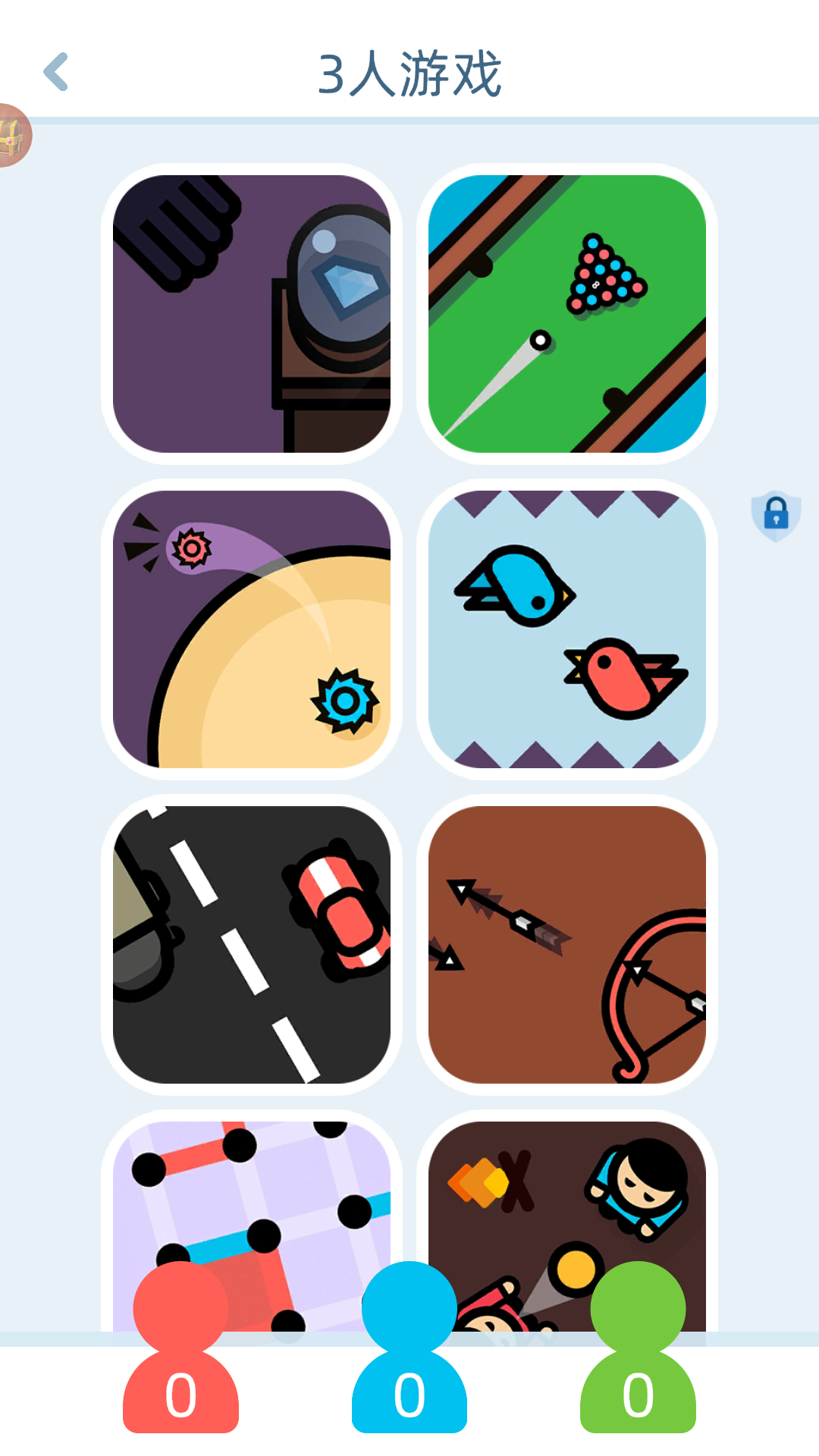Viewport: 819px width, 1456px height.
Task: Open the dots and boxes game
Action: tap(252, 1198)
